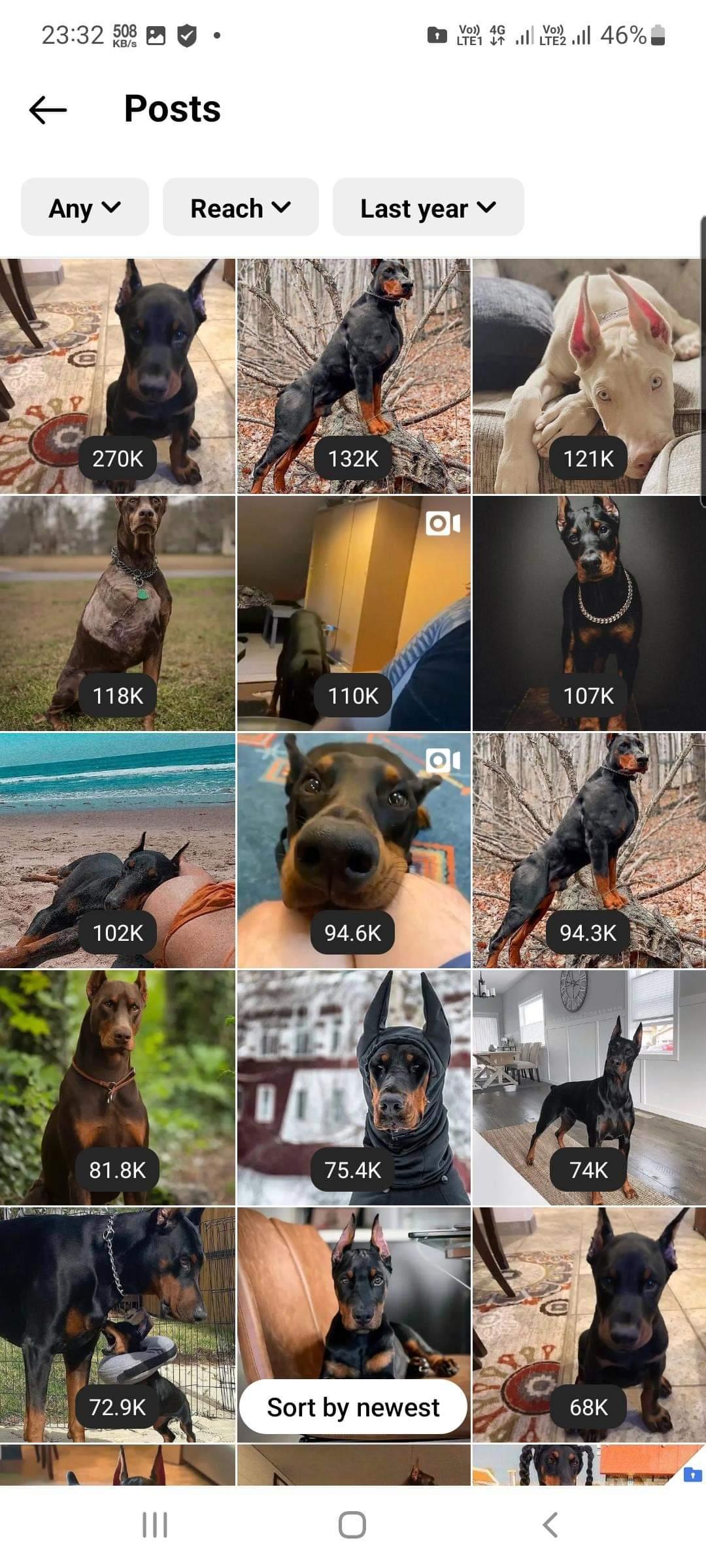Image resolution: width=706 pixels, height=1568 pixels.
Task: Open the video post with 110K reach
Action: [x=354, y=613]
